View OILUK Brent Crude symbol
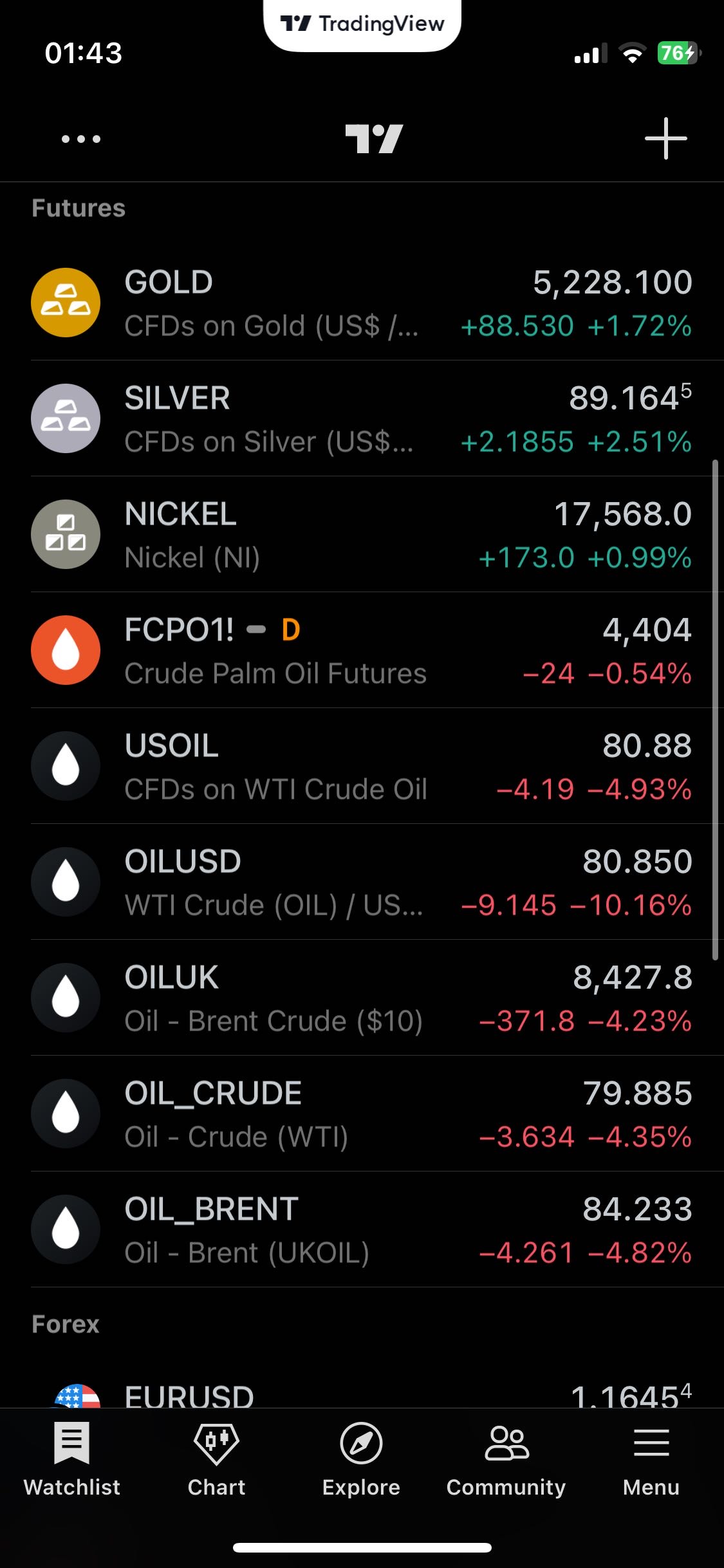 [362, 998]
